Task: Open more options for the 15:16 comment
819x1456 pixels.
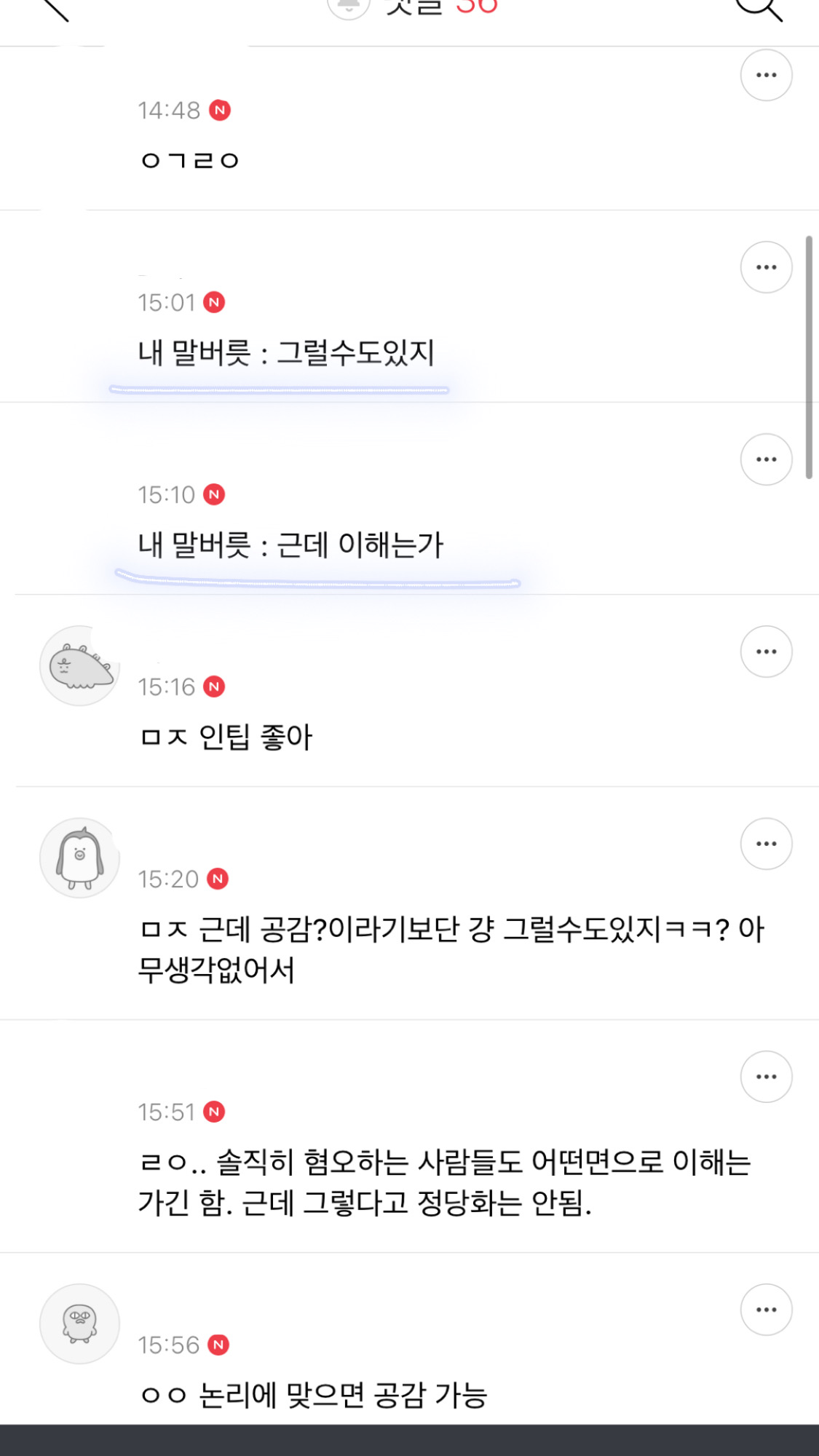Action: tap(767, 652)
